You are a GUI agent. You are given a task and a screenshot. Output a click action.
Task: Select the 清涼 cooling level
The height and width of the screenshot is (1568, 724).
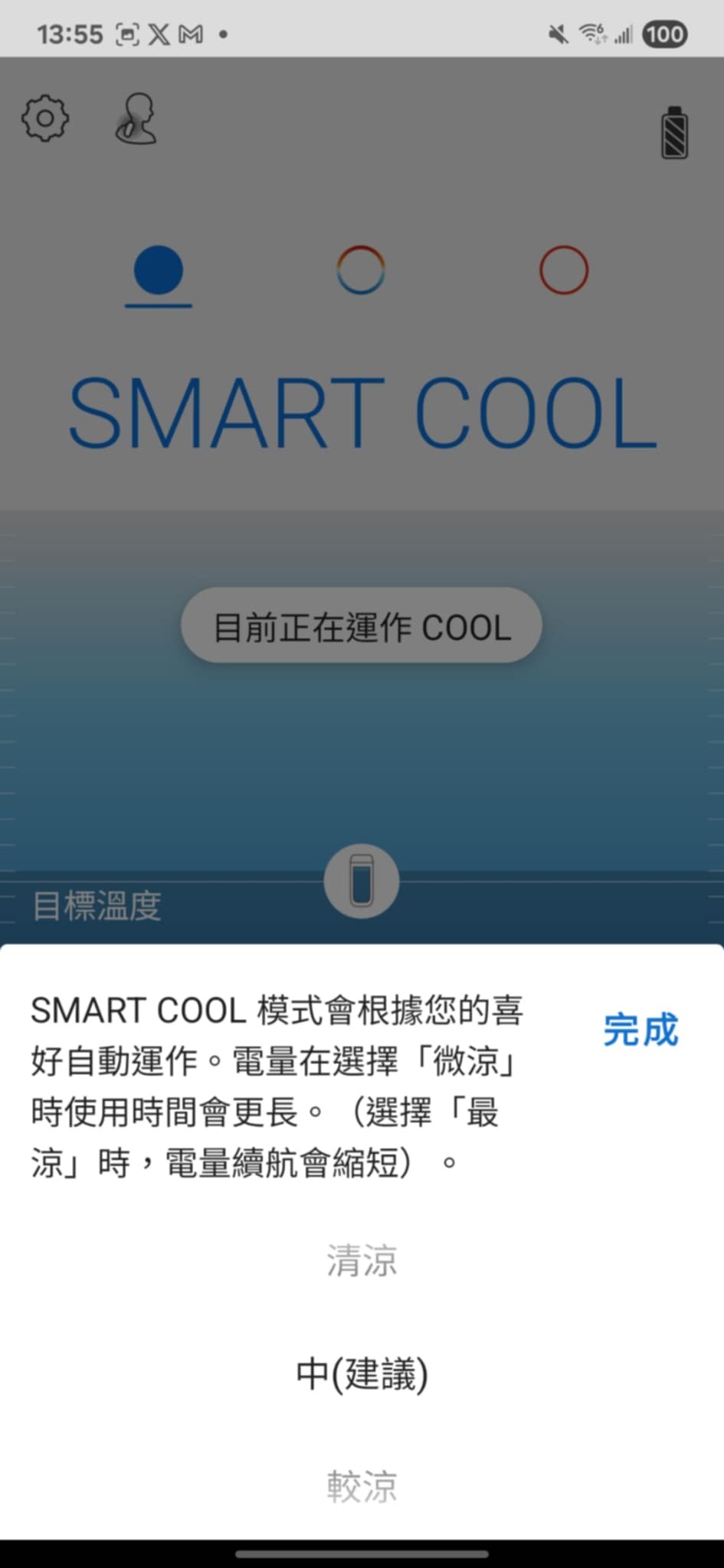click(362, 1259)
